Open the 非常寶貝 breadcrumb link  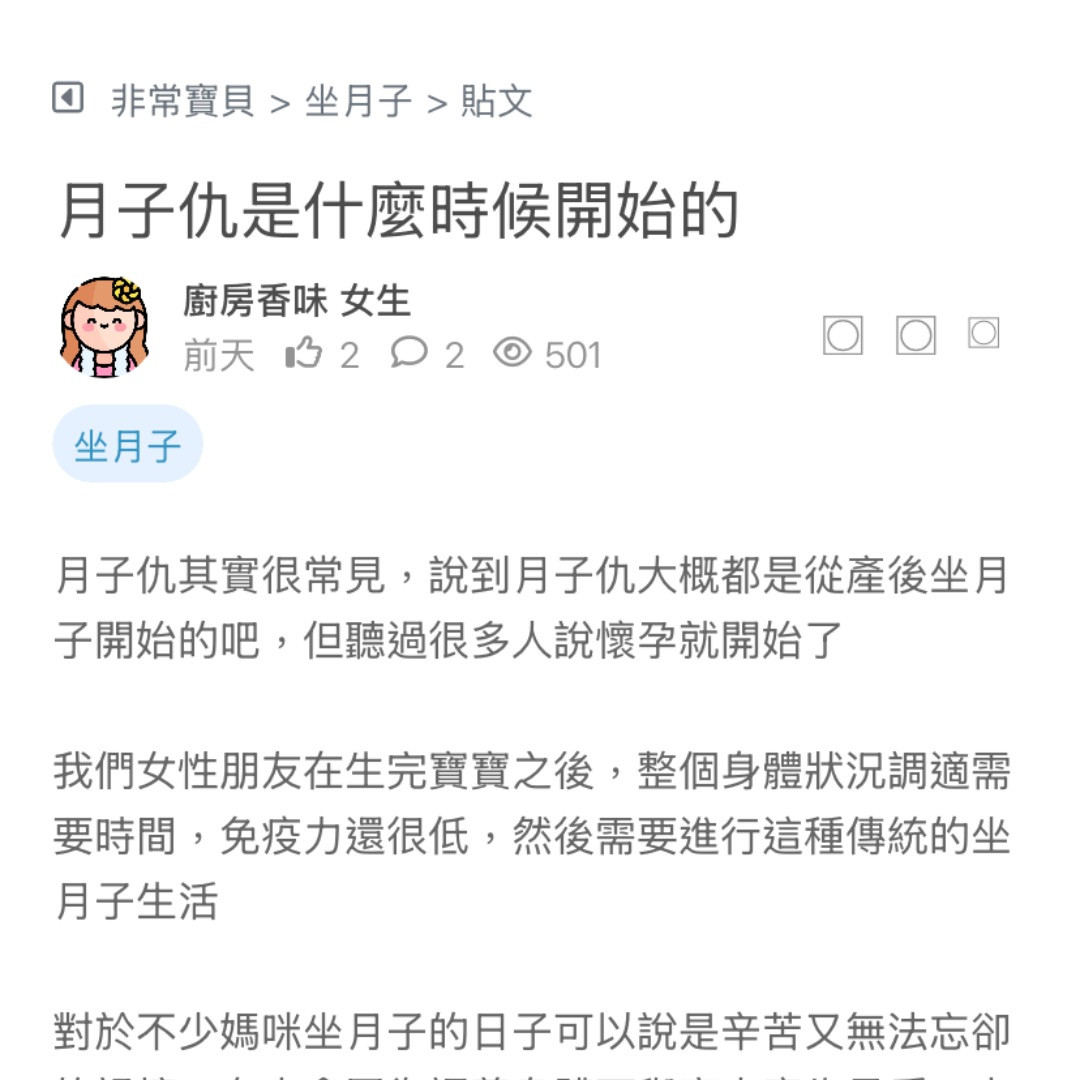click(182, 101)
